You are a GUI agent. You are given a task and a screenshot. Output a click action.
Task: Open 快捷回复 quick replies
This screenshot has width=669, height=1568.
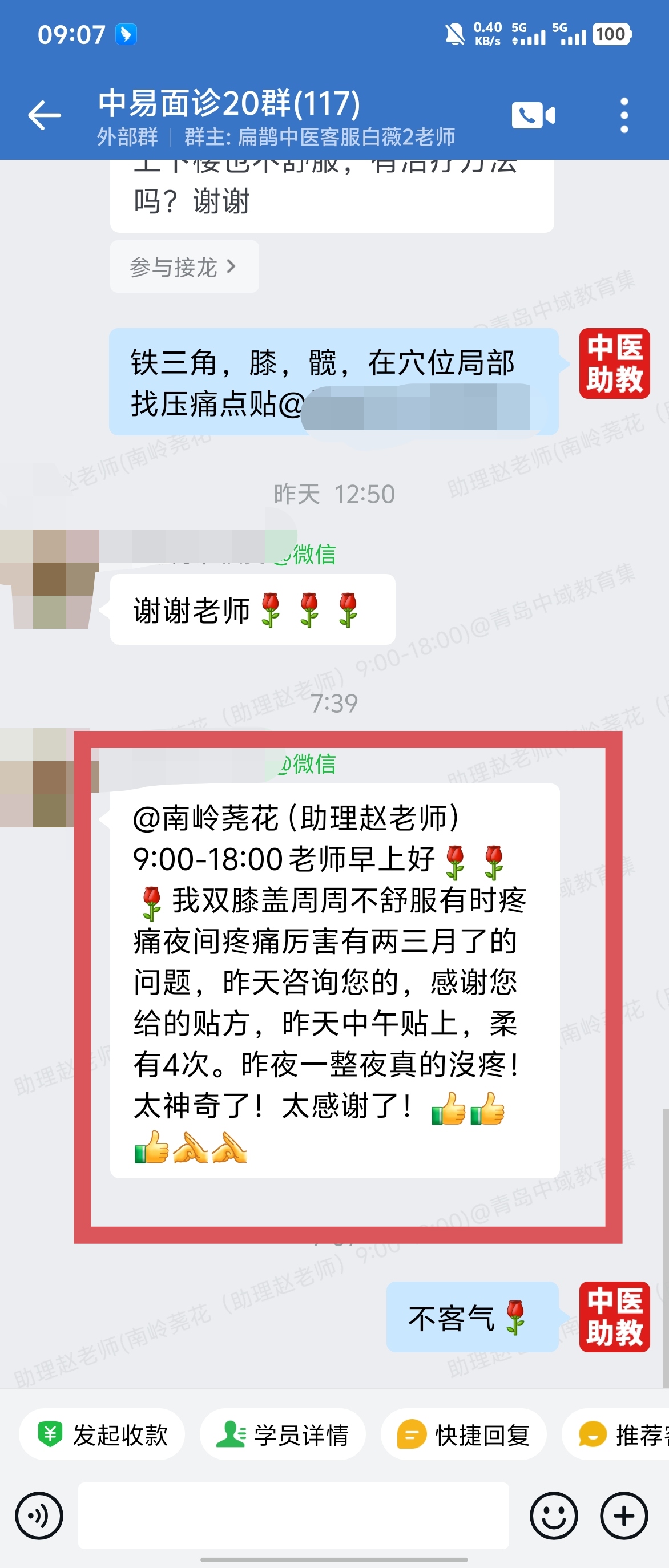coord(464,1434)
